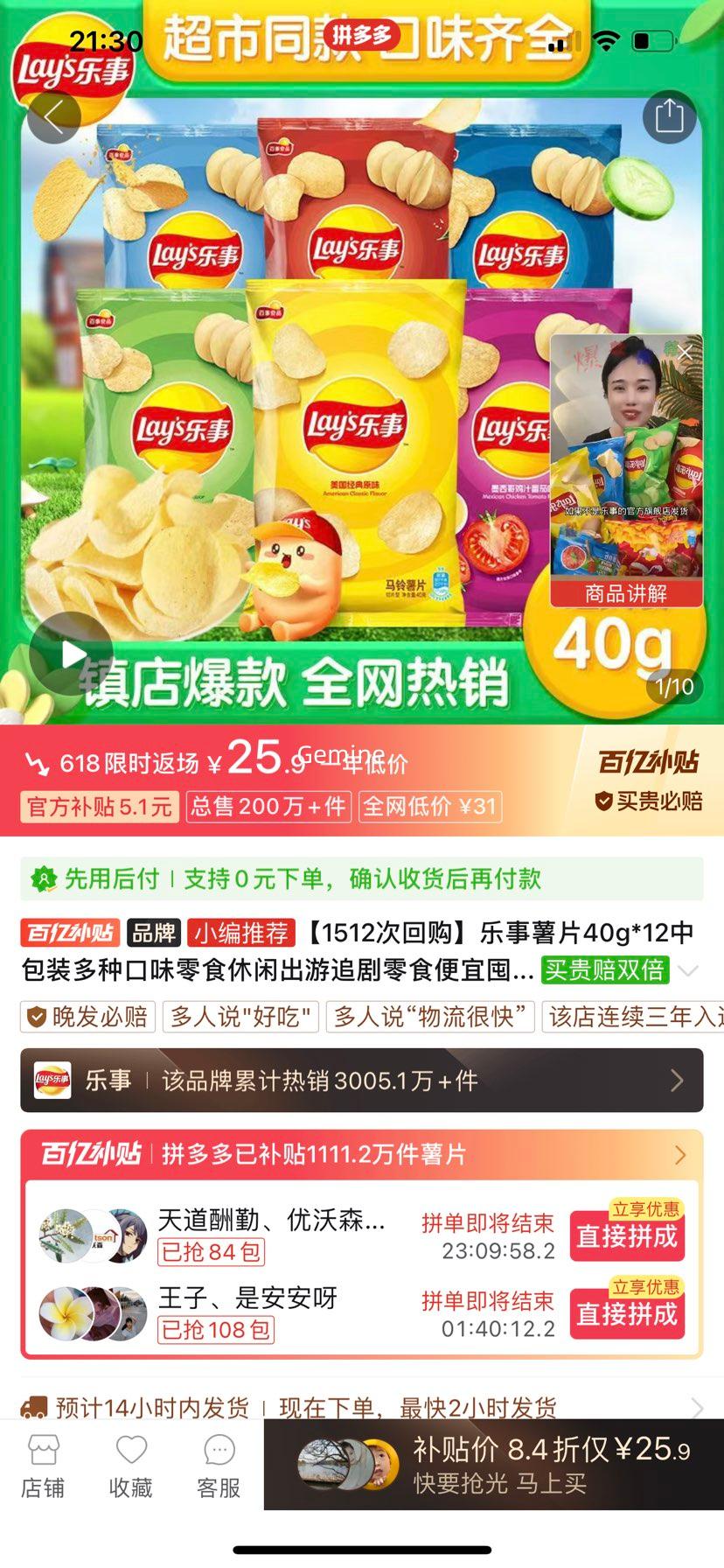The image size is (724, 1568).
Task: Join 王子's group with 直接拼成
Action: (x=626, y=1313)
